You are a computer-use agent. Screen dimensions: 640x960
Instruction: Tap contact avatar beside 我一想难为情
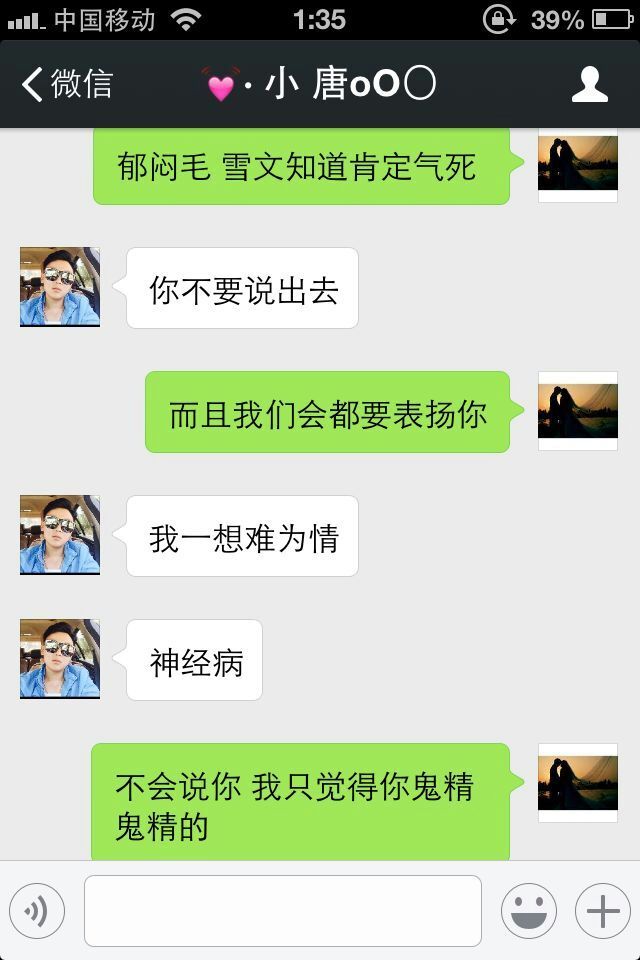point(60,535)
